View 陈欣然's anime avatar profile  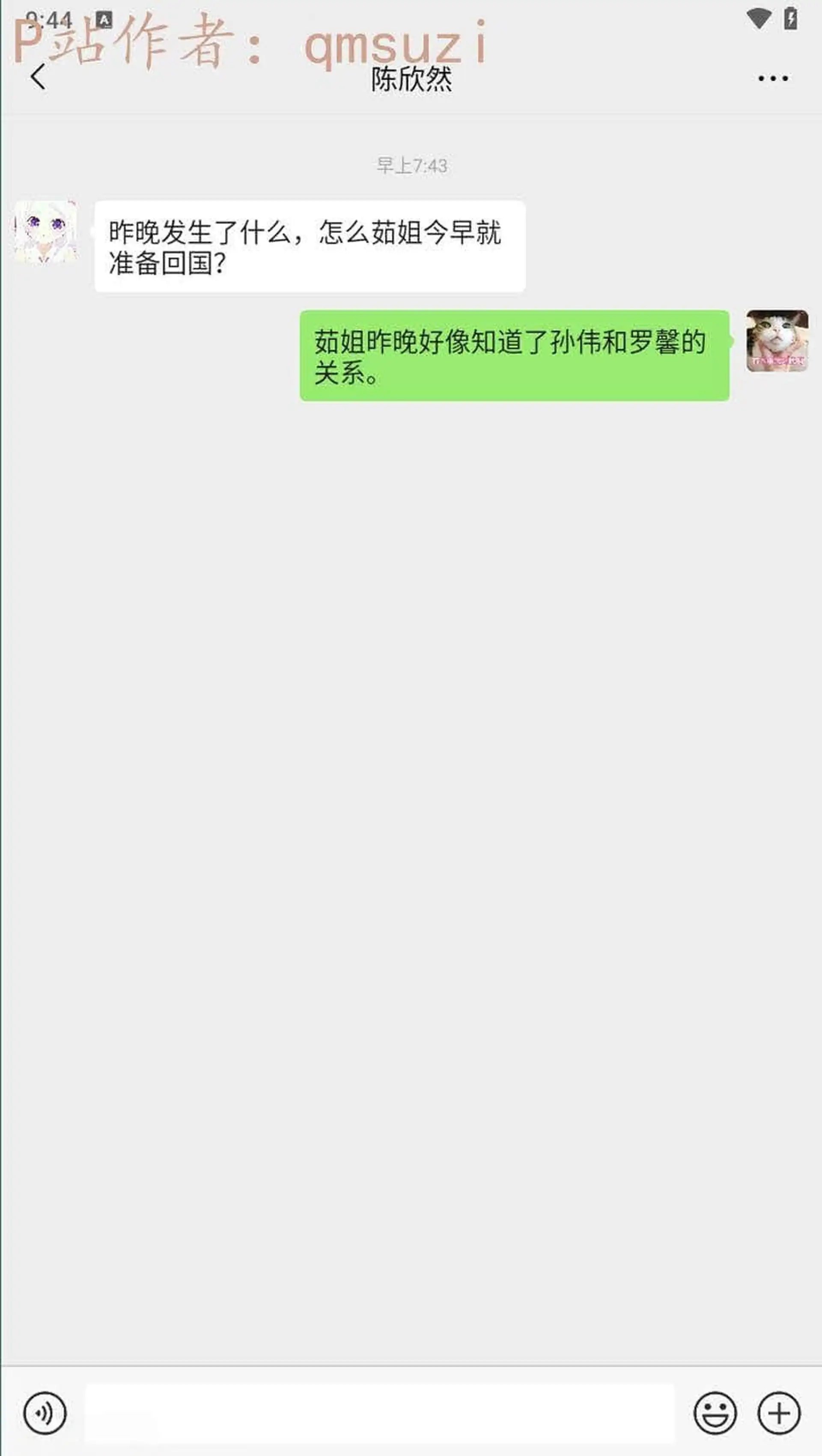pyautogui.click(x=46, y=232)
